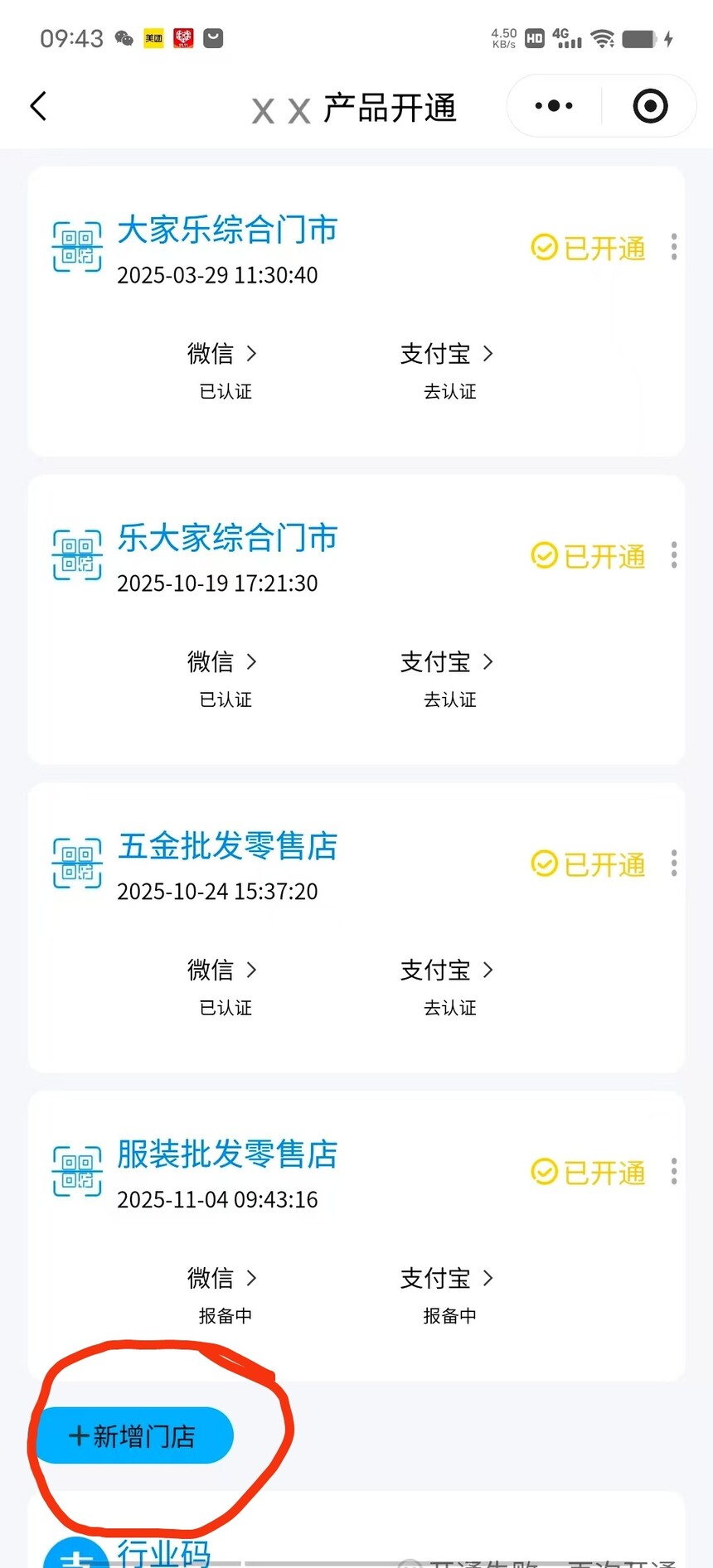Open more options for 服装批发零售店
Screen dimensions: 713x1568
pyautogui.click(x=674, y=1172)
